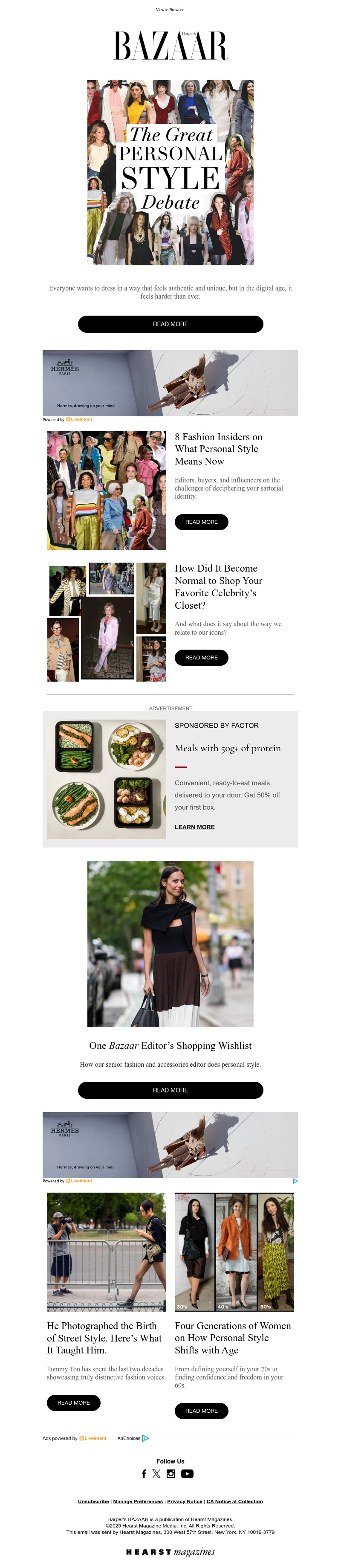Open Manage Preferences
This screenshot has height=1568, width=341.
[x=138, y=1501]
